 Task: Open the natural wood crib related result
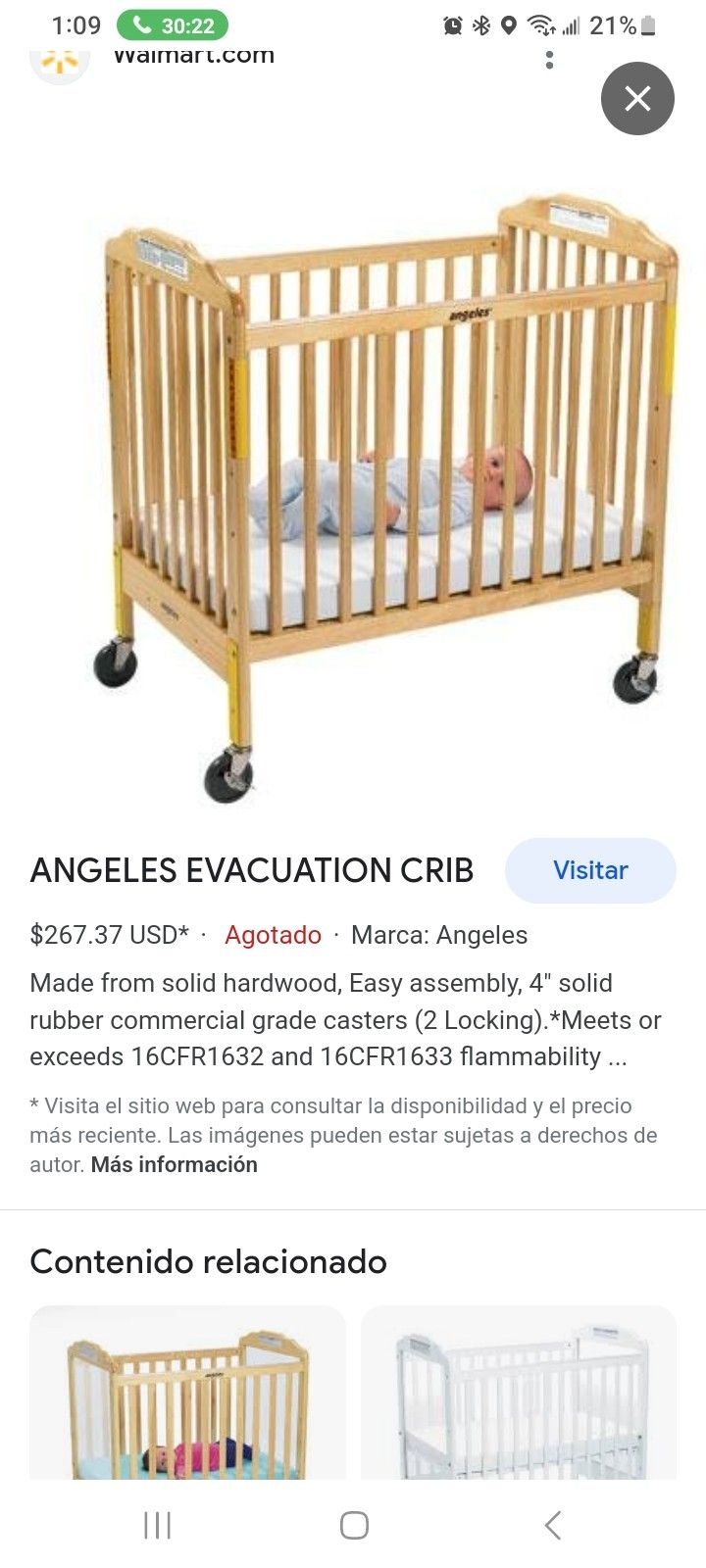187,1393
